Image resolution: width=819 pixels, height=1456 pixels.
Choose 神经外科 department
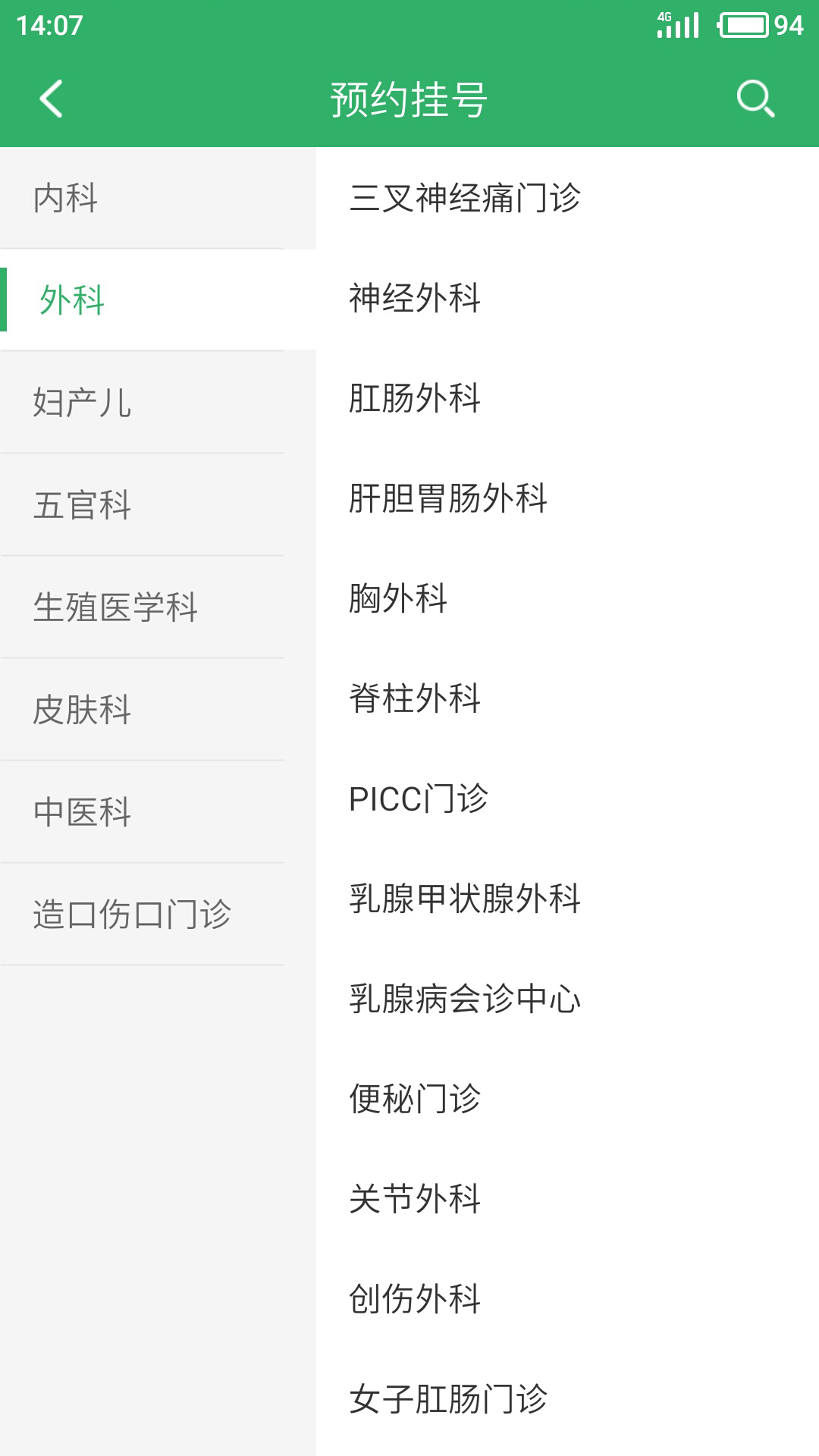click(415, 298)
